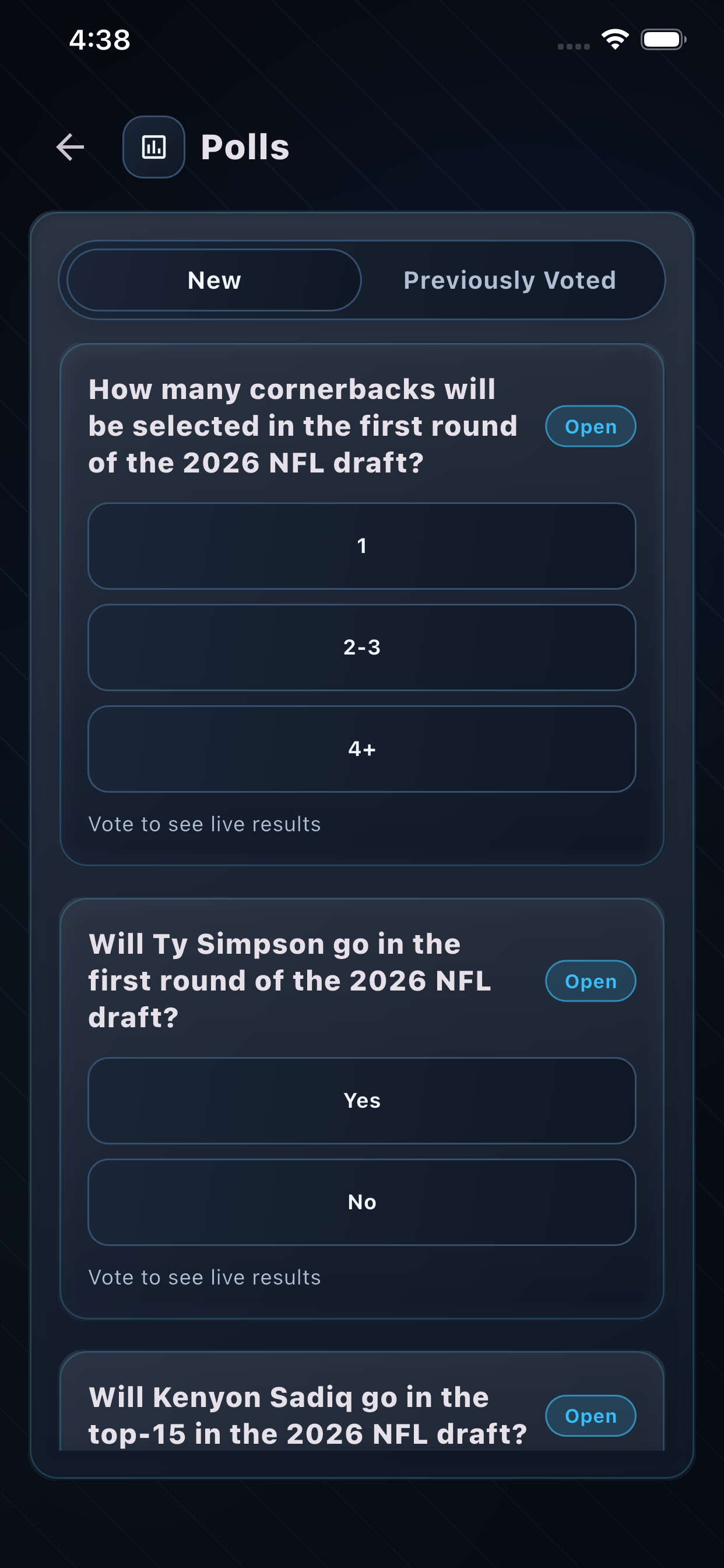This screenshot has height=1568, width=724.
Task: Stay on the New polls tab
Action: click(214, 280)
